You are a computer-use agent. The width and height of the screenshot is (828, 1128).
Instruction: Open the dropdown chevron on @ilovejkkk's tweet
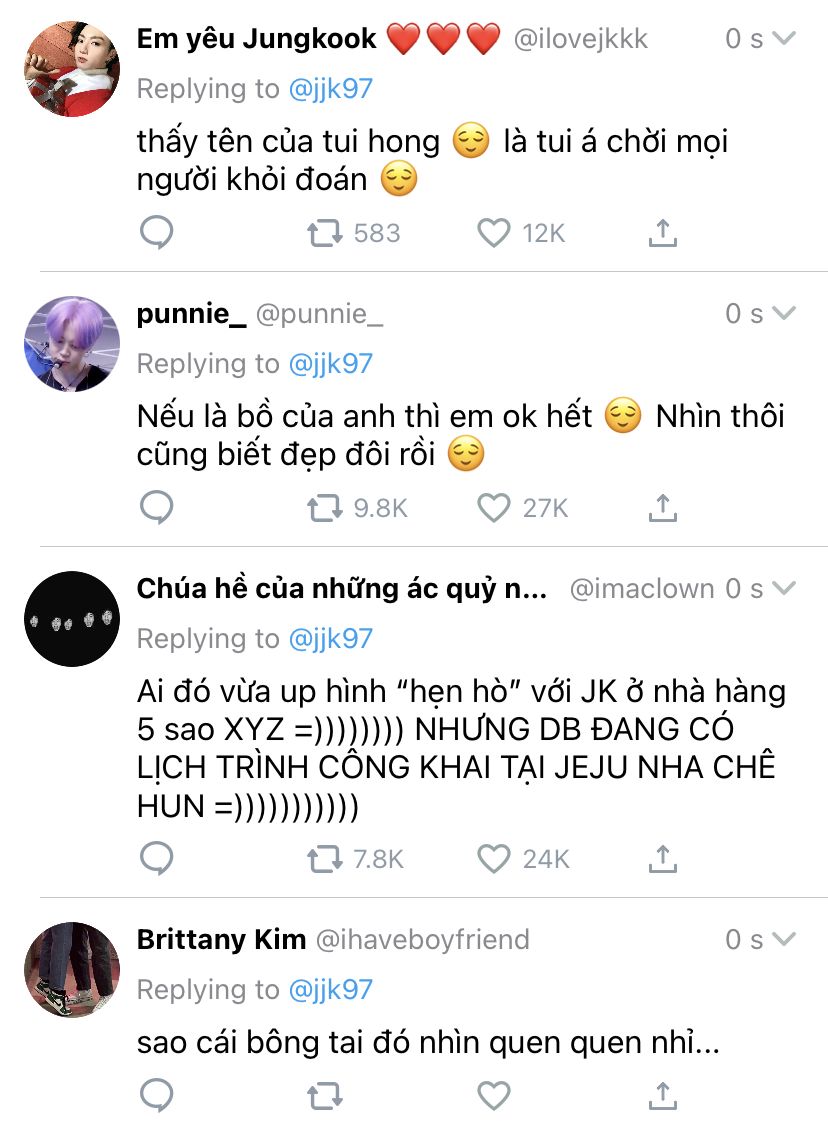[785, 39]
